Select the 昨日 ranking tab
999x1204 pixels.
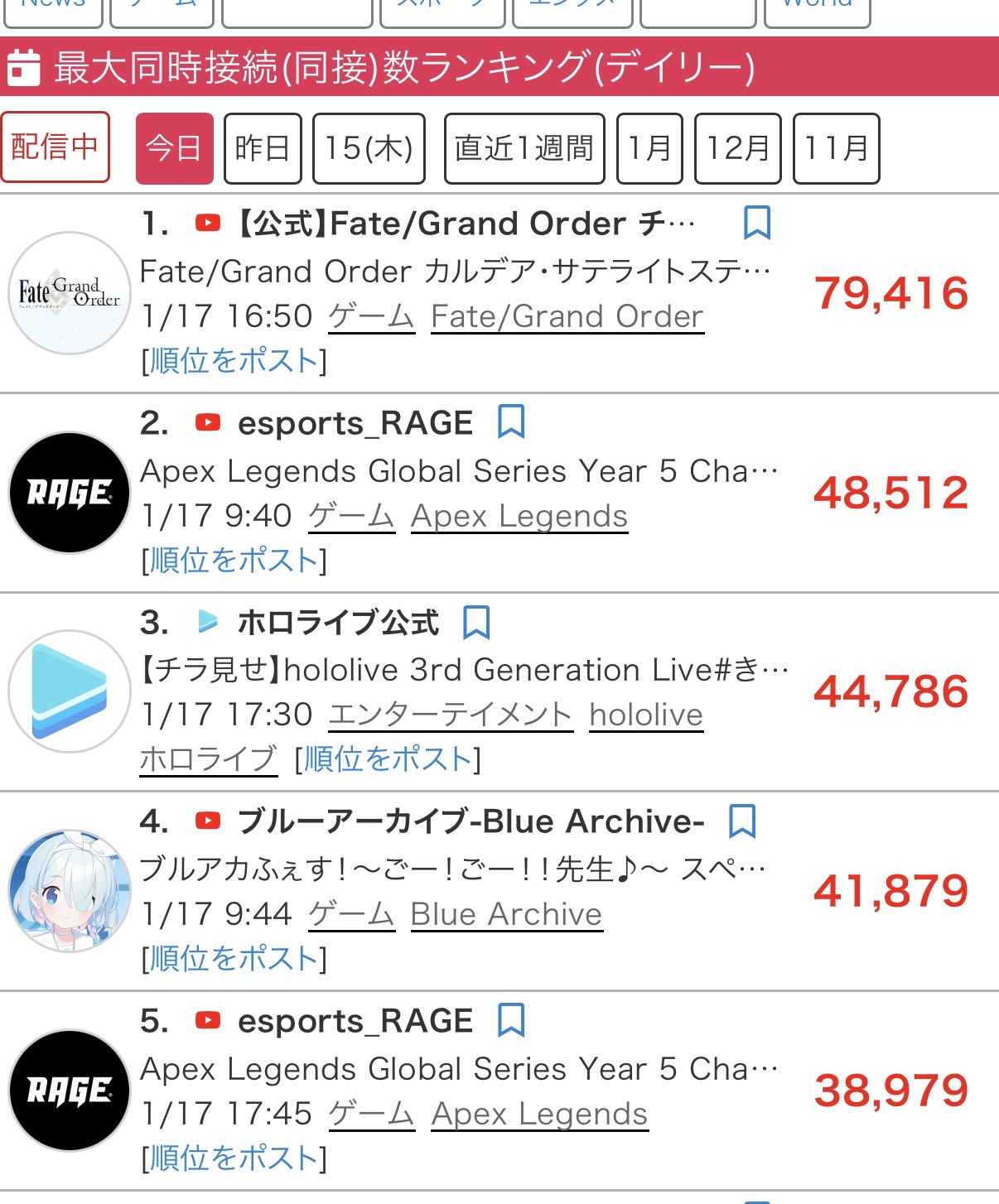tap(263, 148)
